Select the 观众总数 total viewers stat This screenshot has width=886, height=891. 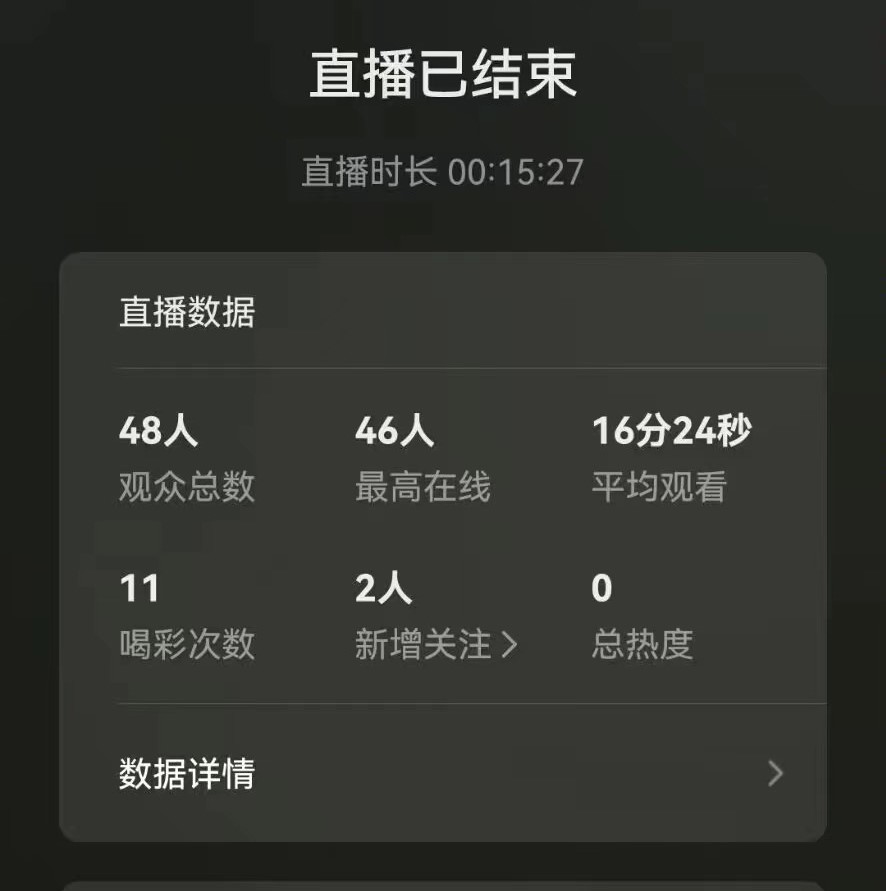coord(186,487)
